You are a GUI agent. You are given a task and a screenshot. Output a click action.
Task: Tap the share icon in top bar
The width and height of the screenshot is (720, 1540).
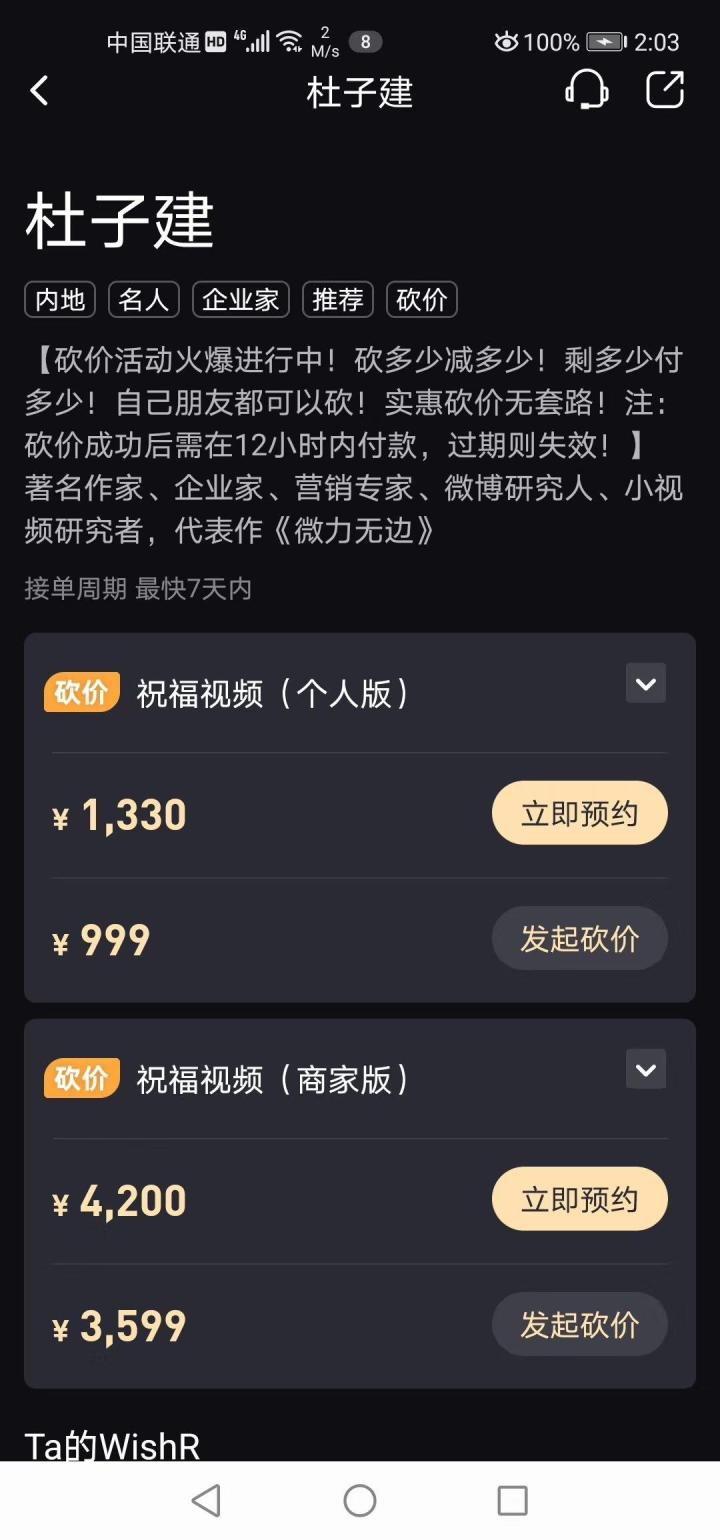(664, 90)
